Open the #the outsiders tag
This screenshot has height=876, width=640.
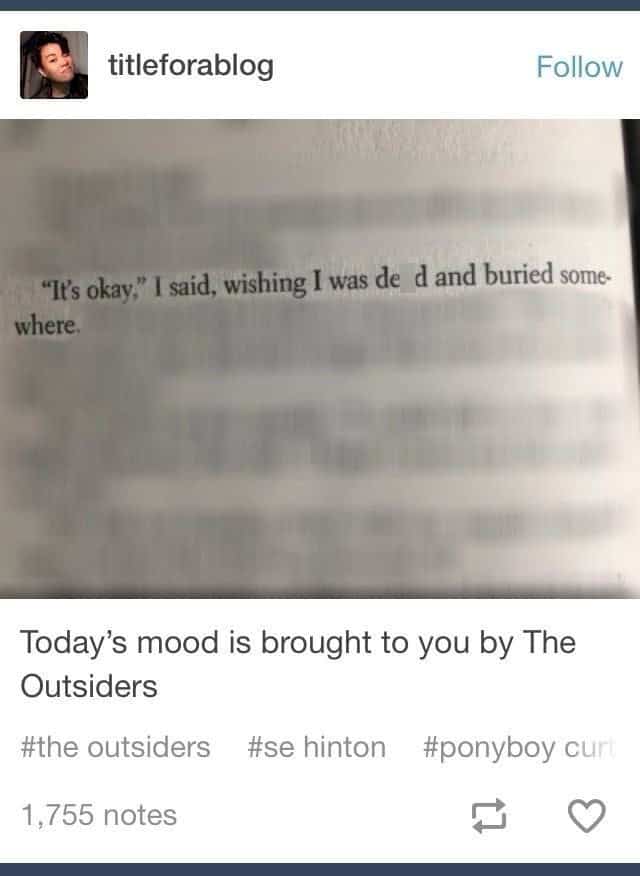click(115, 747)
